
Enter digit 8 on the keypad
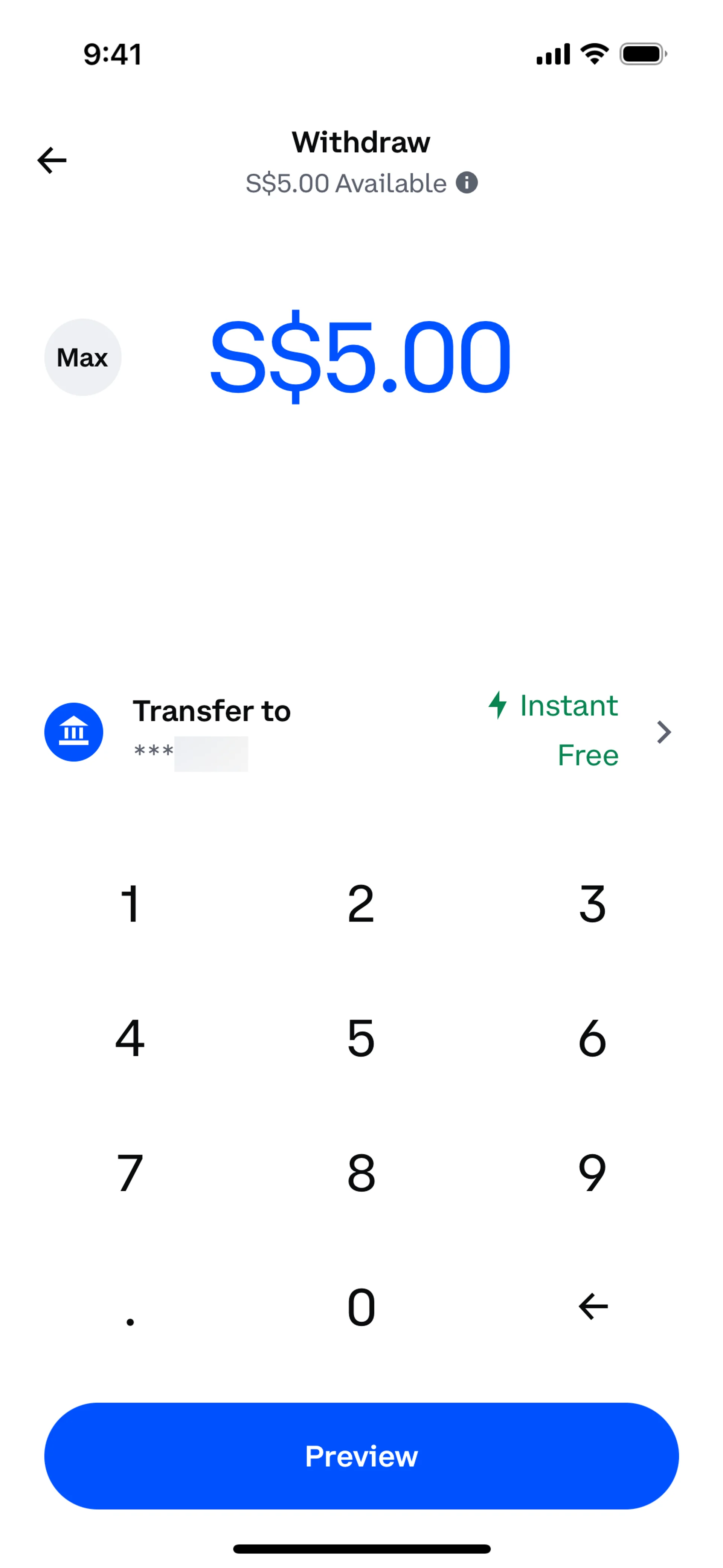click(x=361, y=1172)
